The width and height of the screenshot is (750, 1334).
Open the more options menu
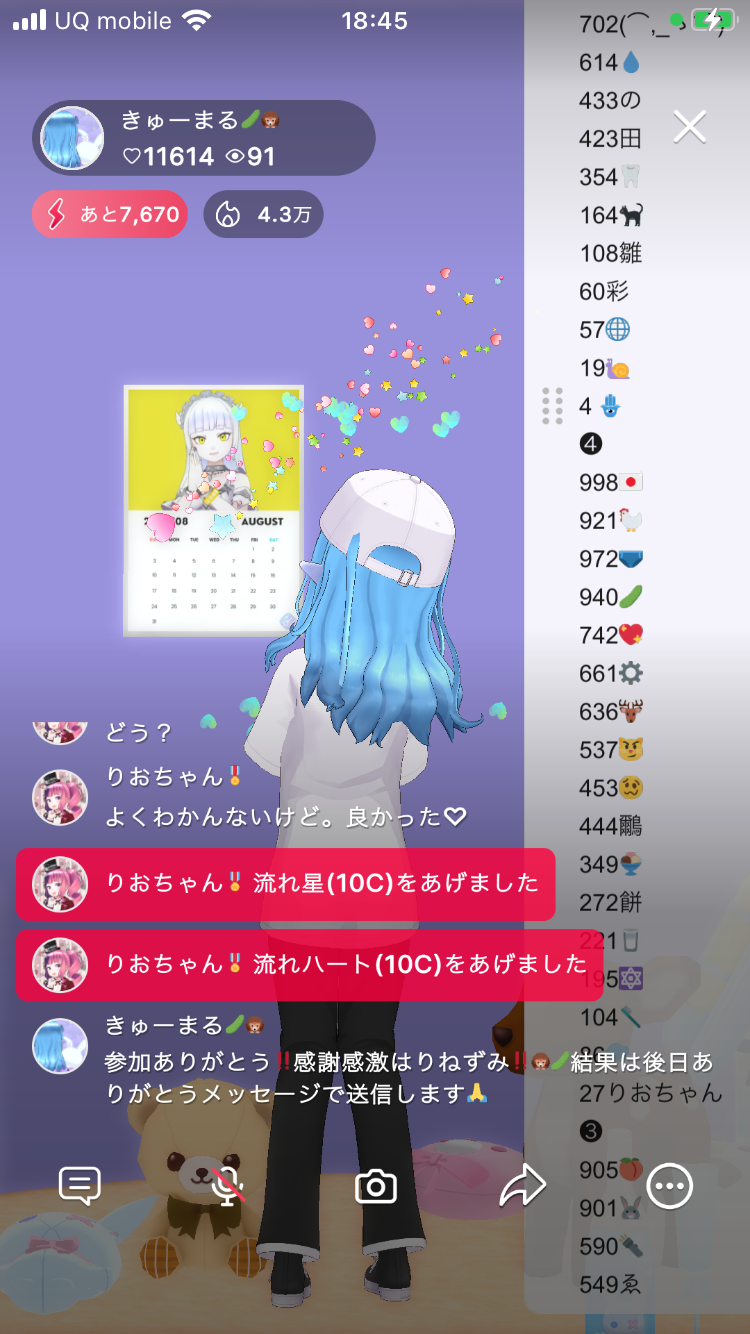pos(669,1187)
